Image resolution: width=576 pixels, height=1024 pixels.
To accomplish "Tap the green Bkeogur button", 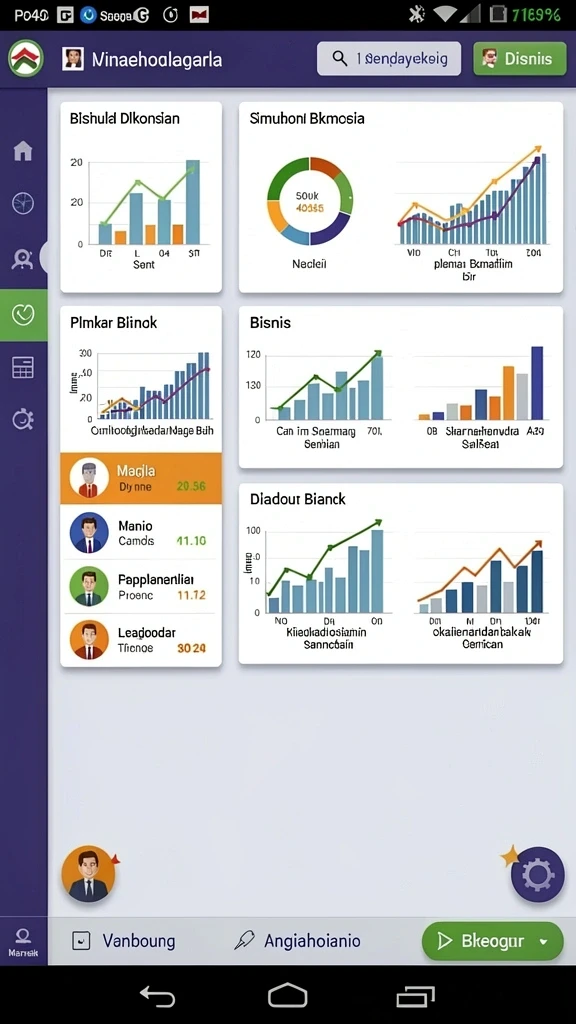I will coord(492,941).
